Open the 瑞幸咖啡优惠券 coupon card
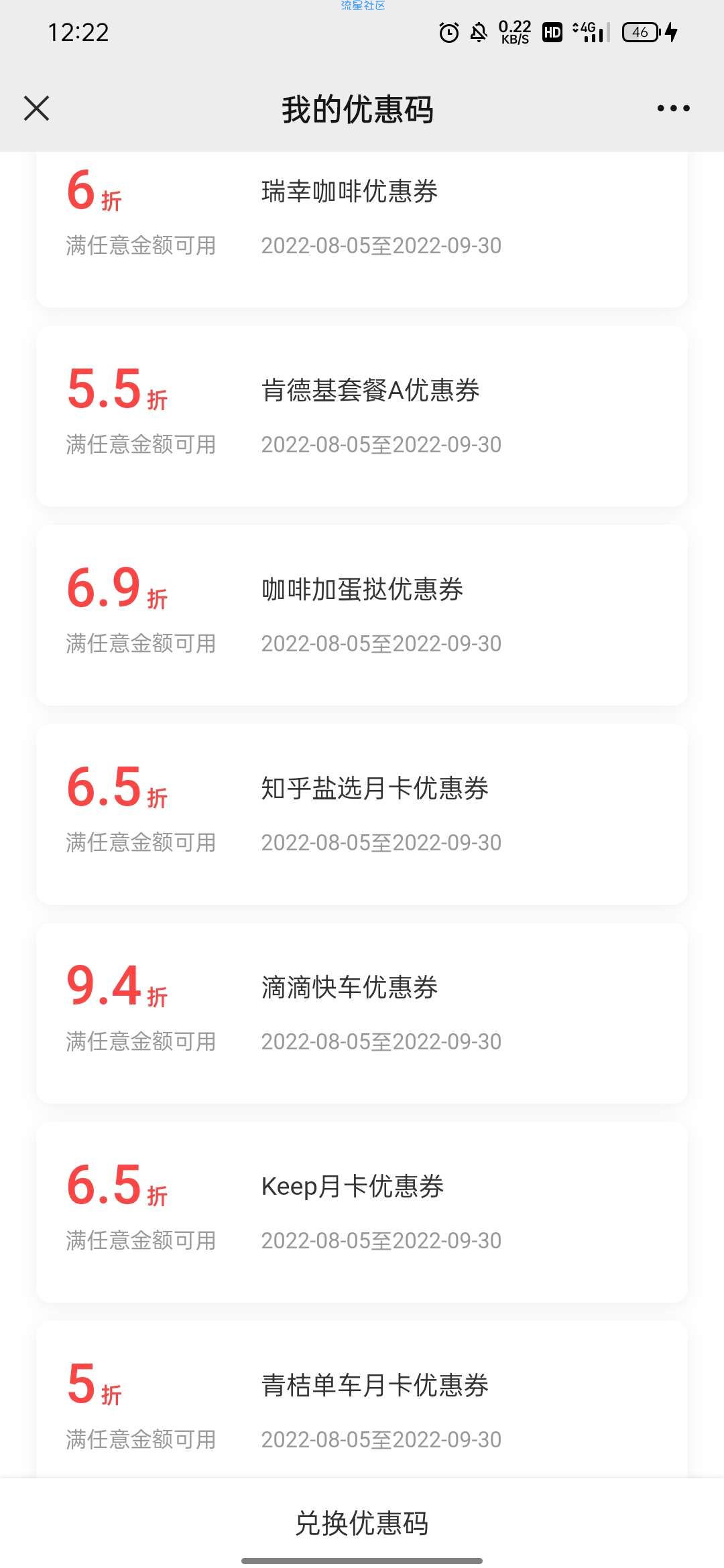This screenshot has width=724, height=1568. click(x=362, y=229)
